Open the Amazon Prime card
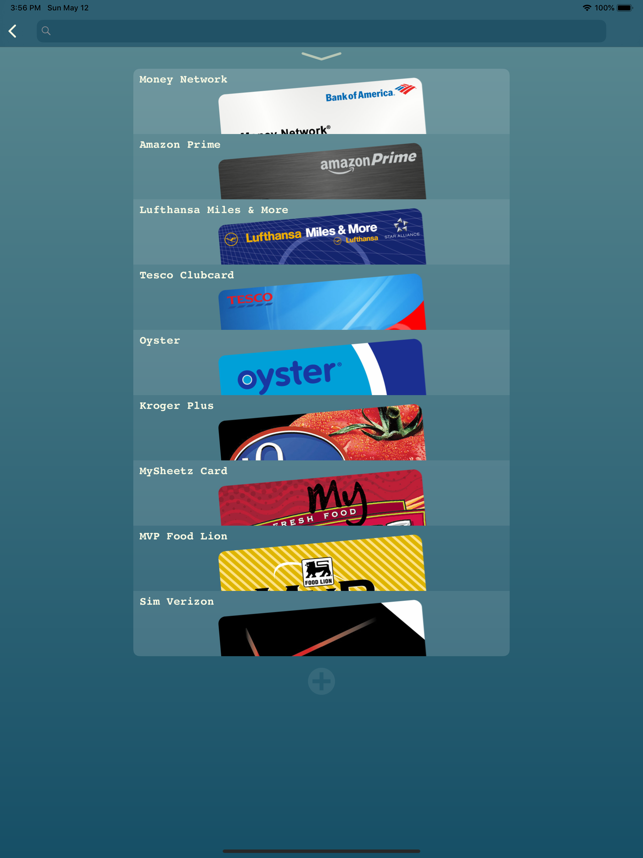 click(321, 168)
